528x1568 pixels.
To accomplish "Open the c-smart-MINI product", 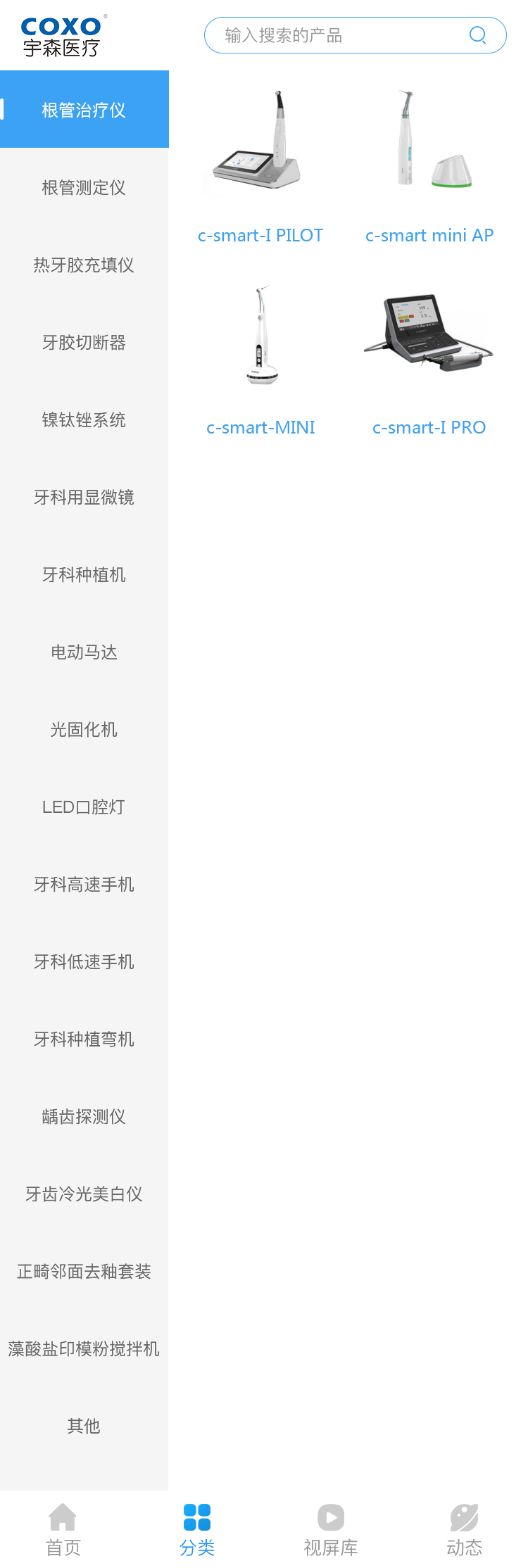I will click(260, 359).
